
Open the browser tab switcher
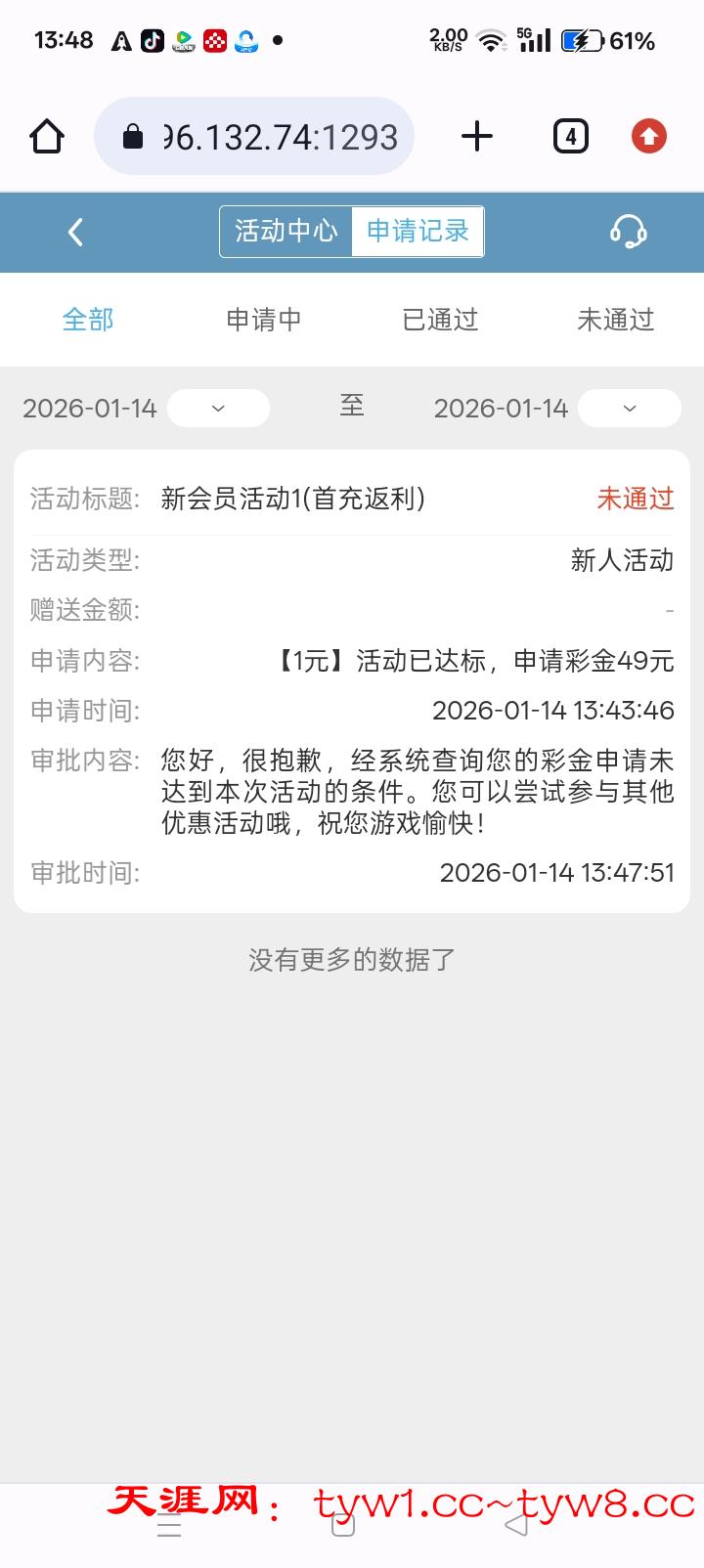coord(571,137)
